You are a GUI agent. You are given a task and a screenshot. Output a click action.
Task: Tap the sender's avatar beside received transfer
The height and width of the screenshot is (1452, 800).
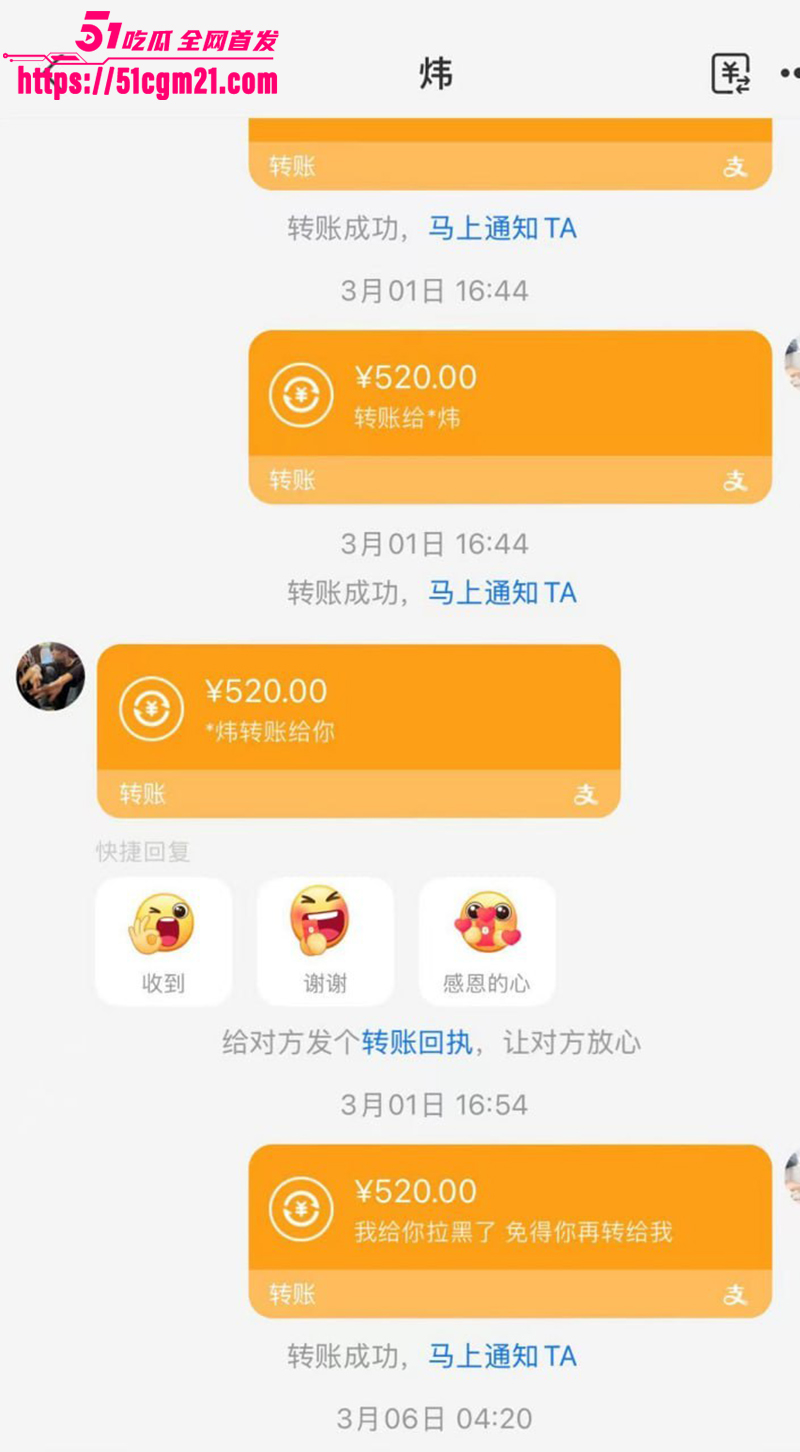click(x=49, y=677)
